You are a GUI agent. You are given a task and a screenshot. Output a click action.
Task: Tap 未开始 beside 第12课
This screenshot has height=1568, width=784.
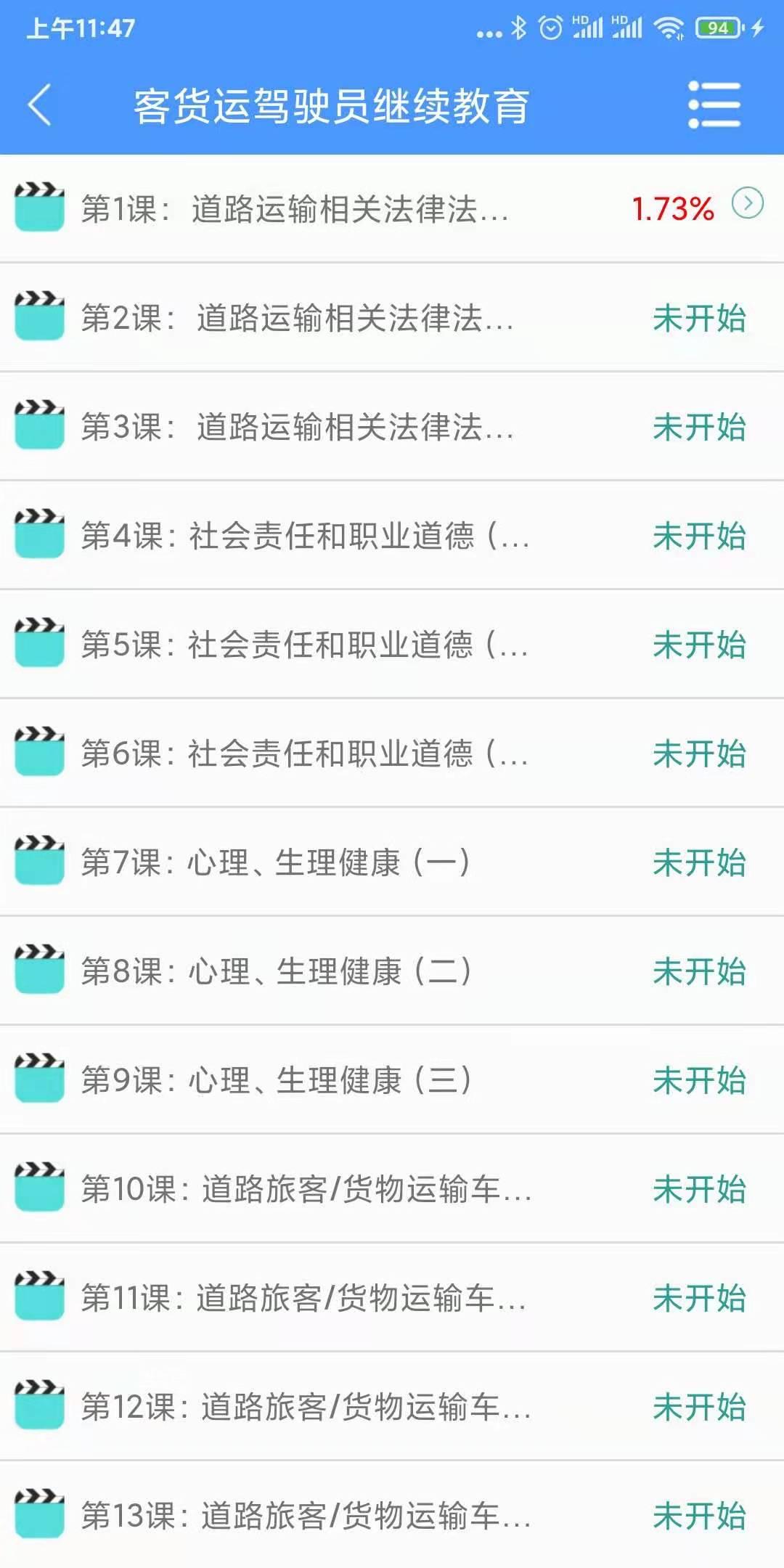pyautogui.click(x=699, y=1407)
